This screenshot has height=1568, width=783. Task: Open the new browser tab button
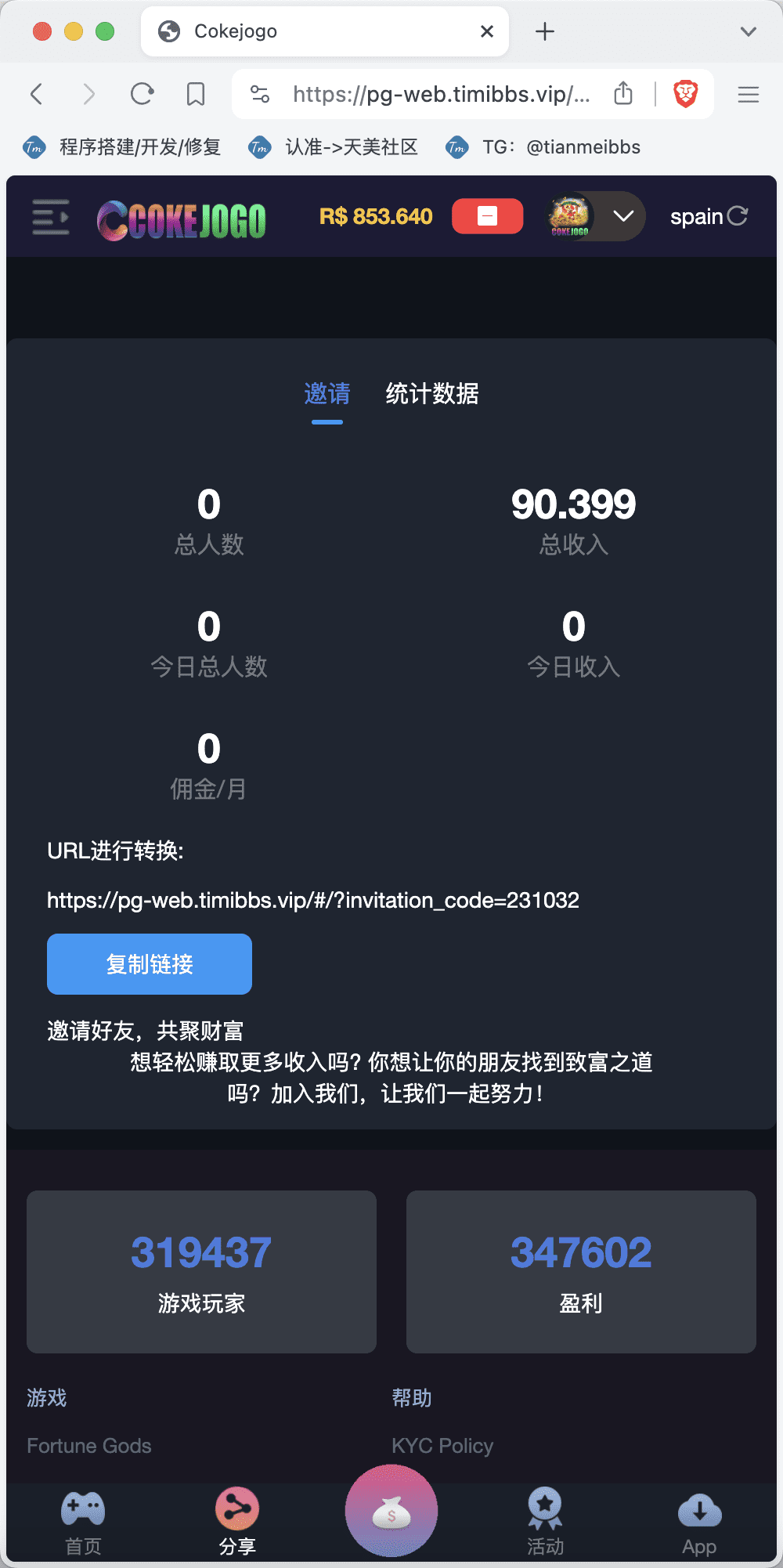[545, 31]
